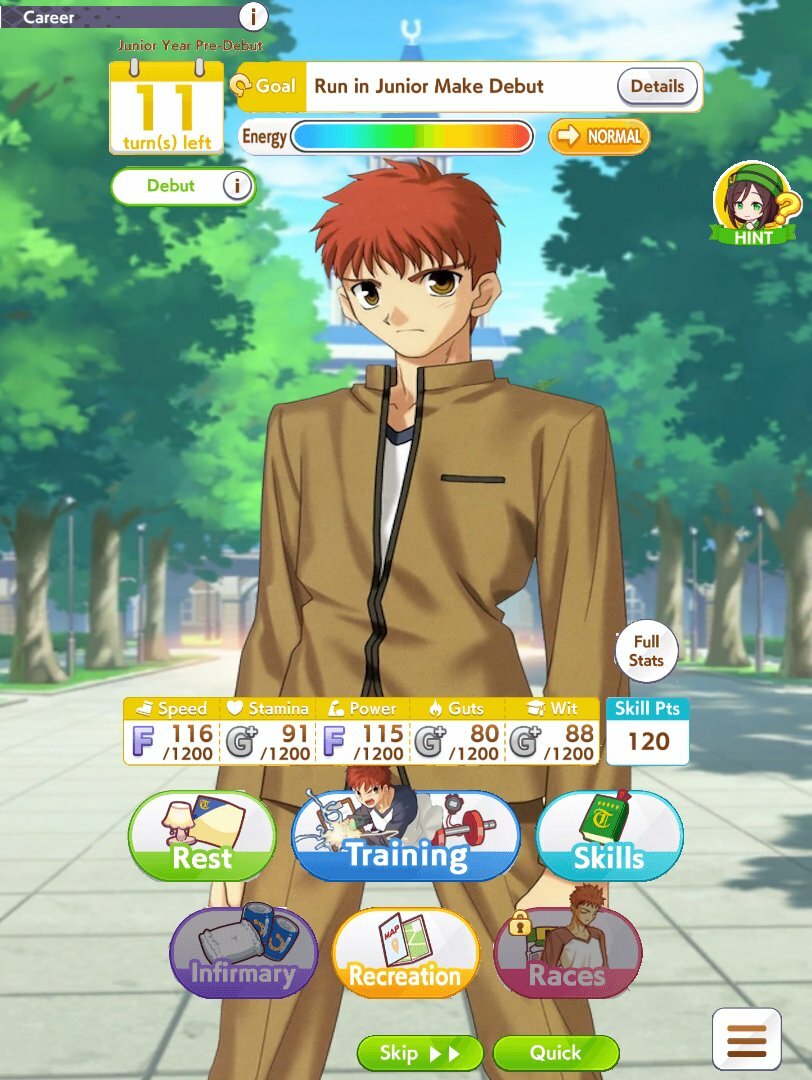Image resolution: width=812 pixels, height=1080 pixels.
Task: Open the Career info icon
Action: pyautogui.click(x=253, y=16)
